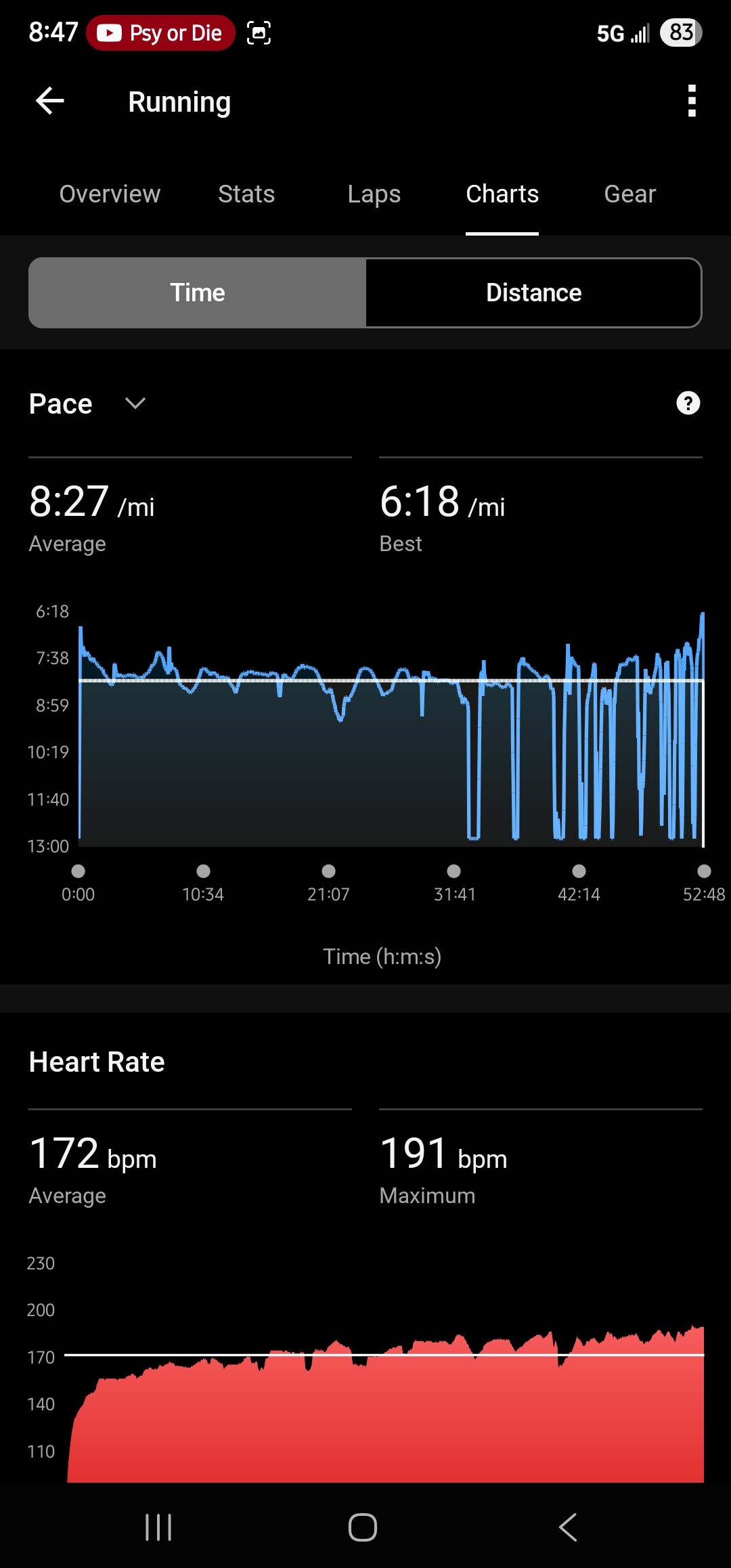Select the Time segment
Screen dimensions: 731x1568
tap(198, 293)
